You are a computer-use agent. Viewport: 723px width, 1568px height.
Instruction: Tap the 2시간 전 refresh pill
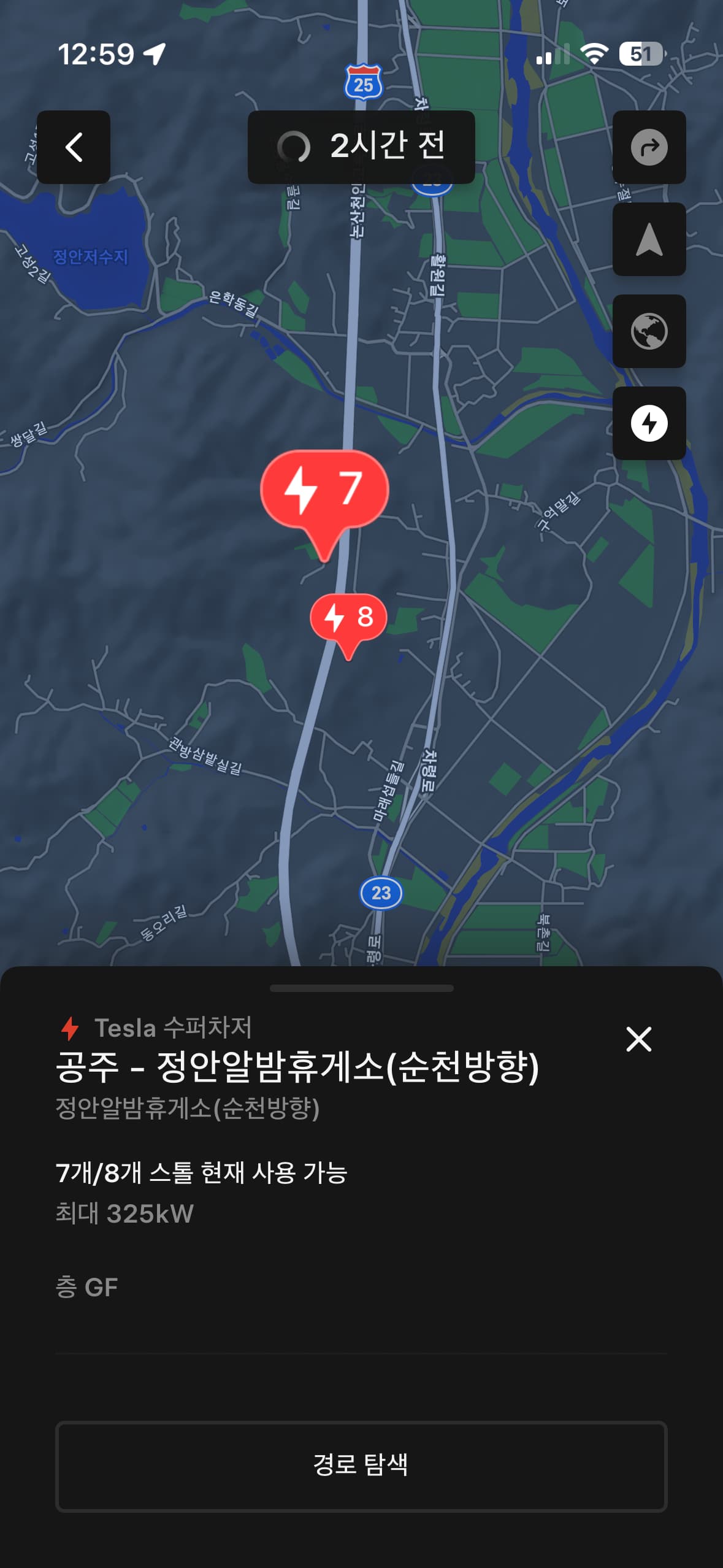tap(361, 147)
